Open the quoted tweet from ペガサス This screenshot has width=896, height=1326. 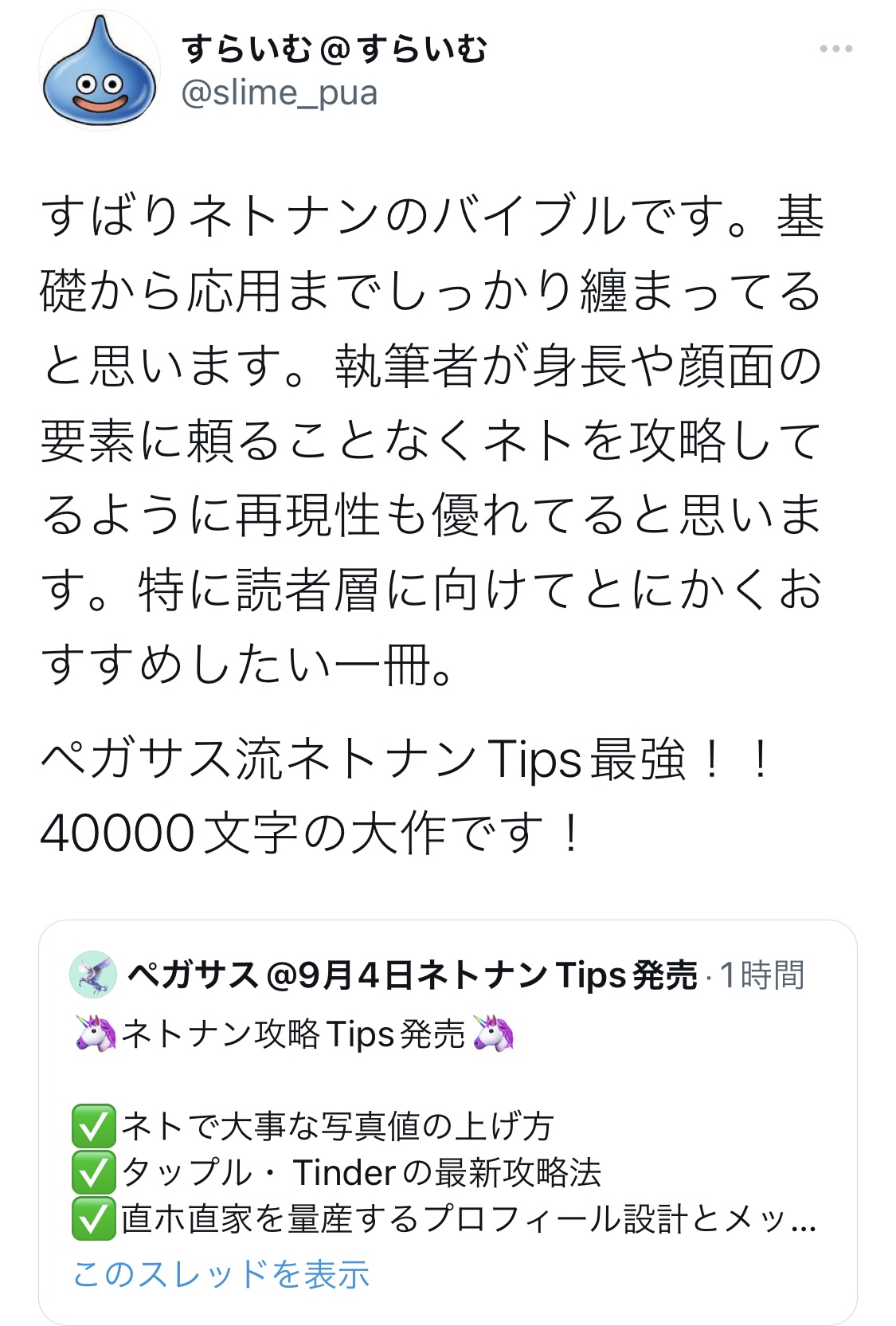point(446,1124)
